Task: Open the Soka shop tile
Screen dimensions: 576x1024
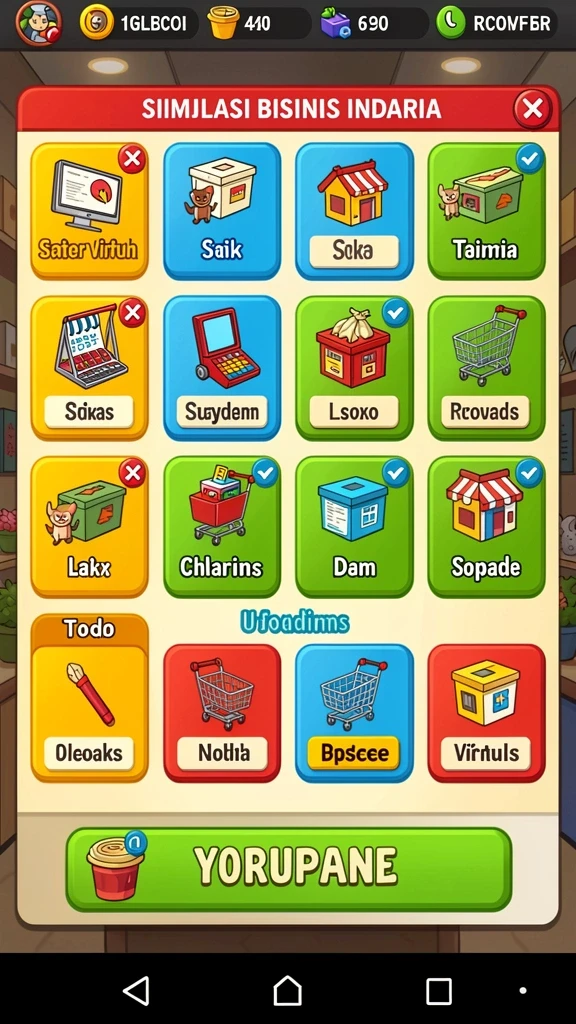Action: (x=354, y=211)
